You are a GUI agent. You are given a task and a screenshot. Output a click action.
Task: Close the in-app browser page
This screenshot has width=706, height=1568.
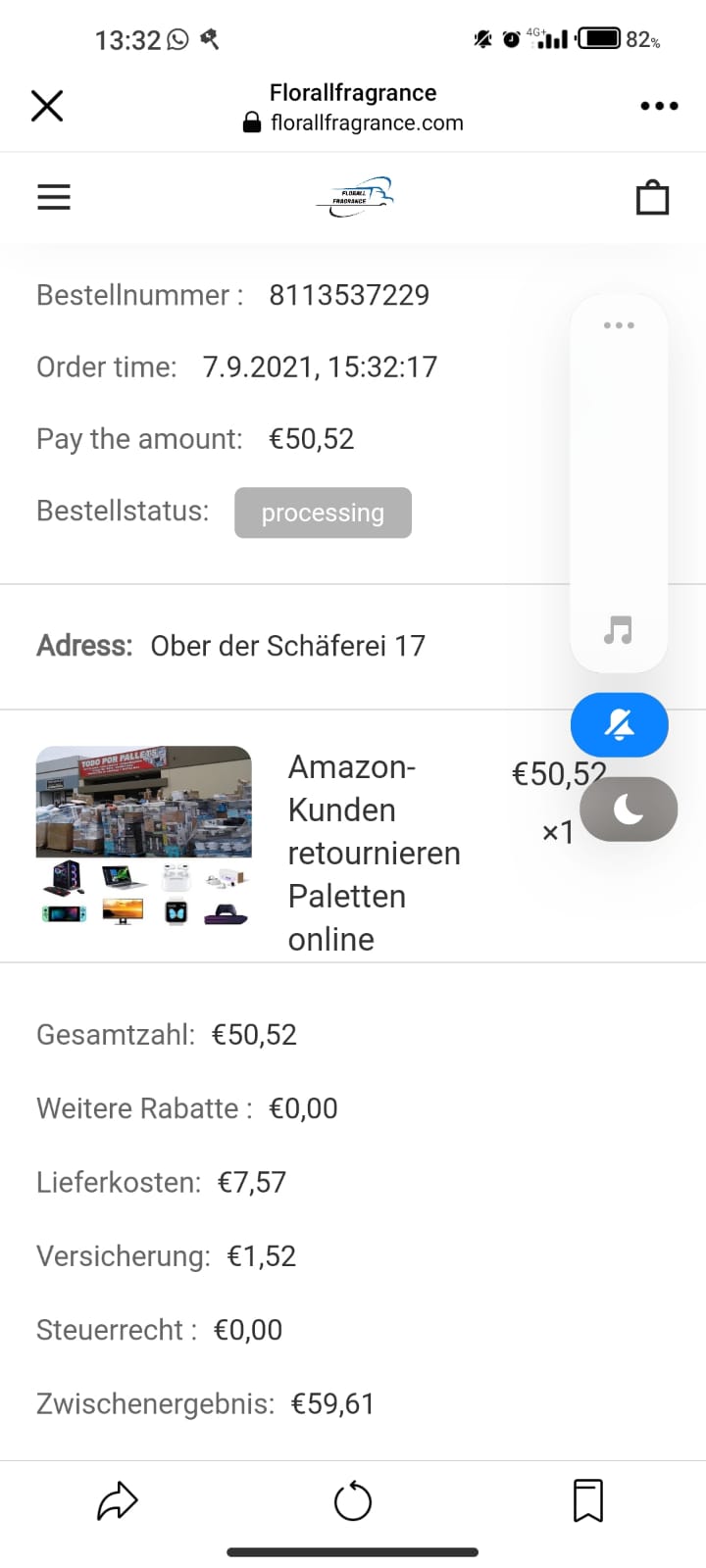[47, 106]
